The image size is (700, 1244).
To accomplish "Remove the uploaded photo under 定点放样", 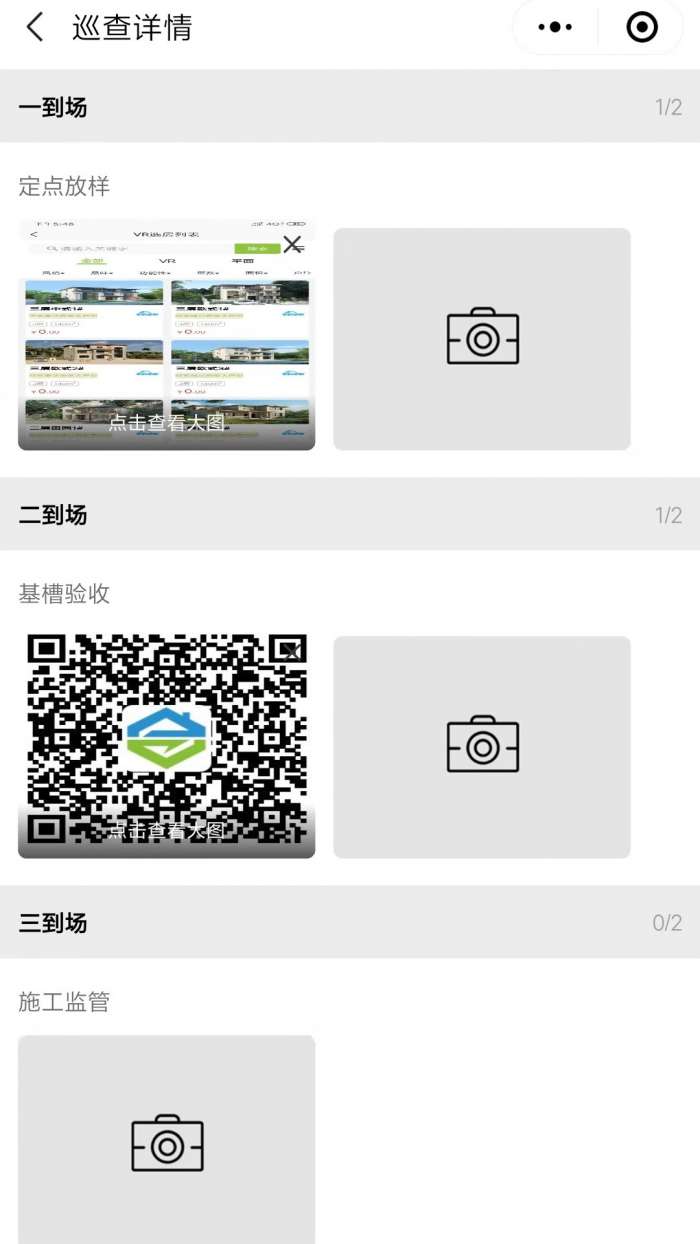I will (292, 244).
